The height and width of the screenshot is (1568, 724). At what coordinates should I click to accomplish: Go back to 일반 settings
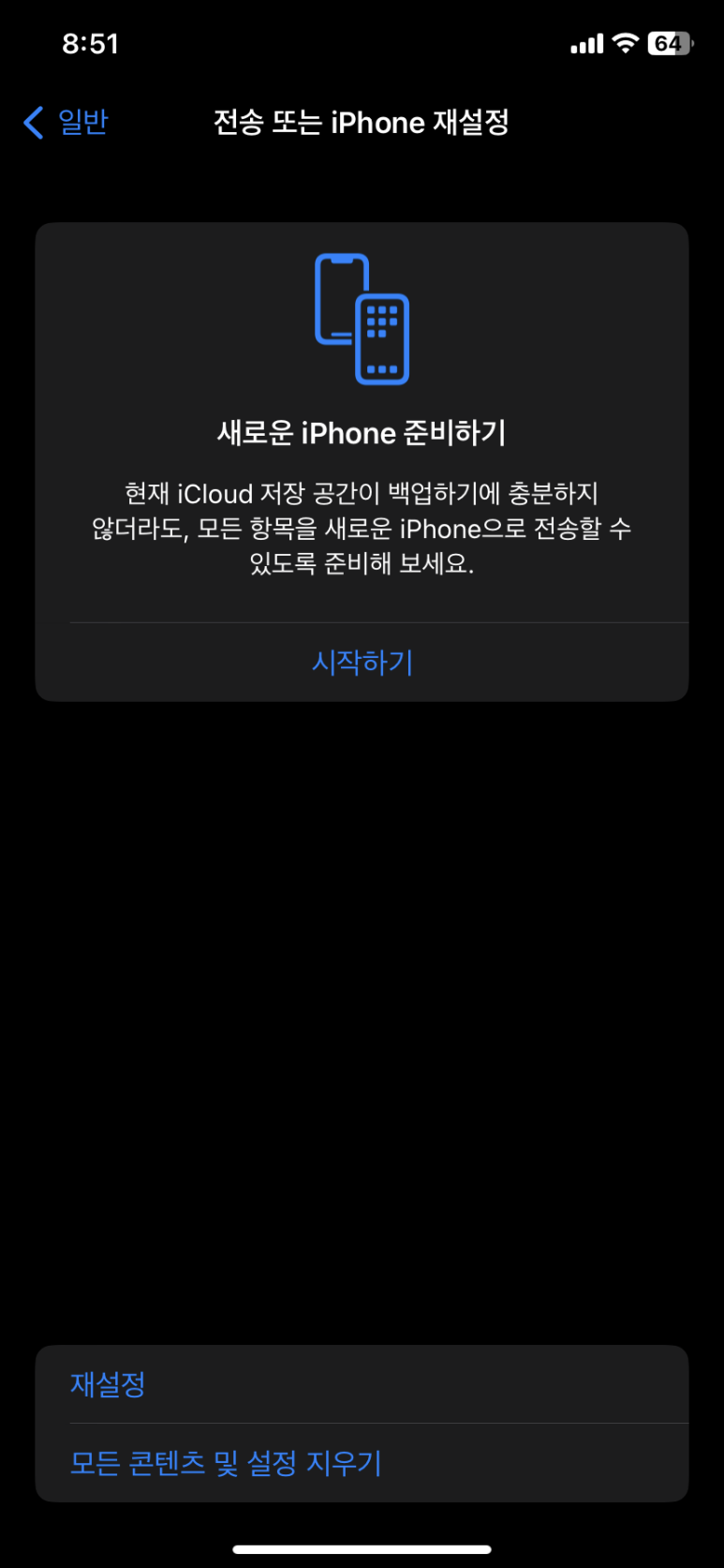66,123
